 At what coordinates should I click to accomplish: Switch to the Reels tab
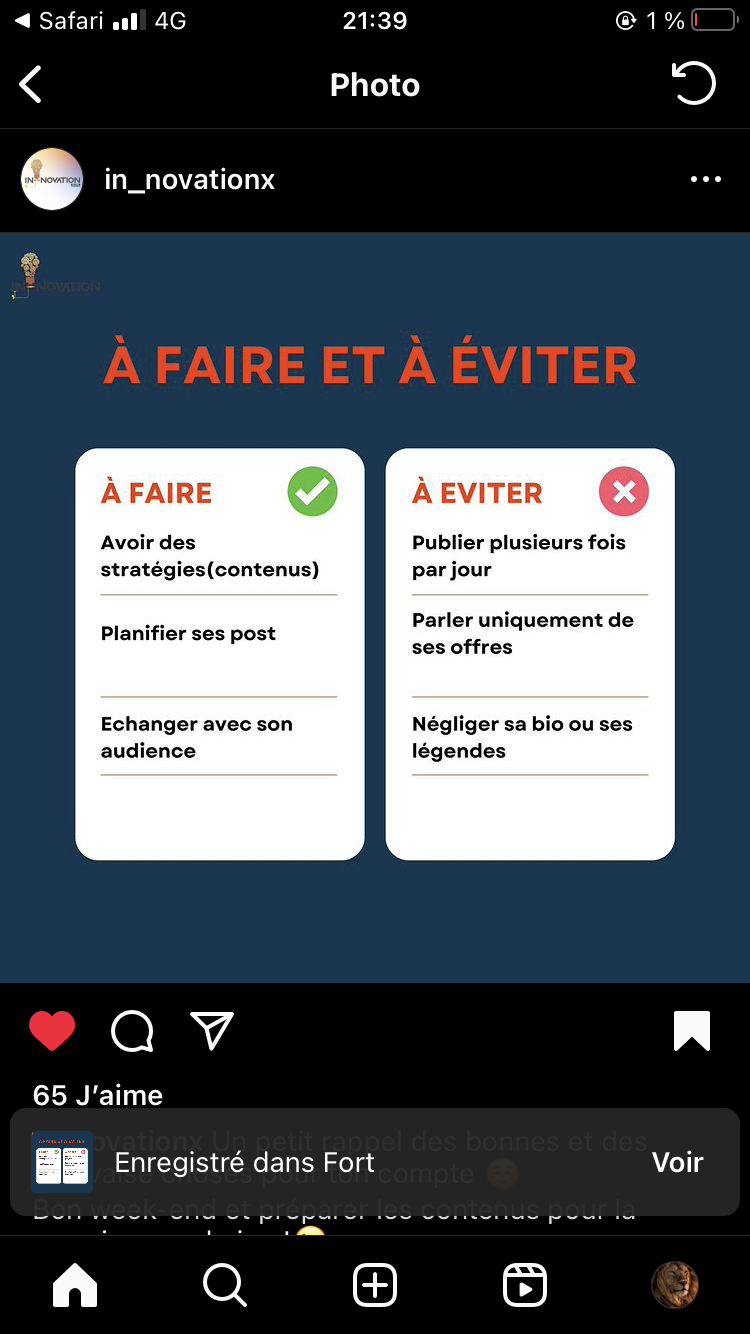pyautogui.click(x=525, y=1285)
